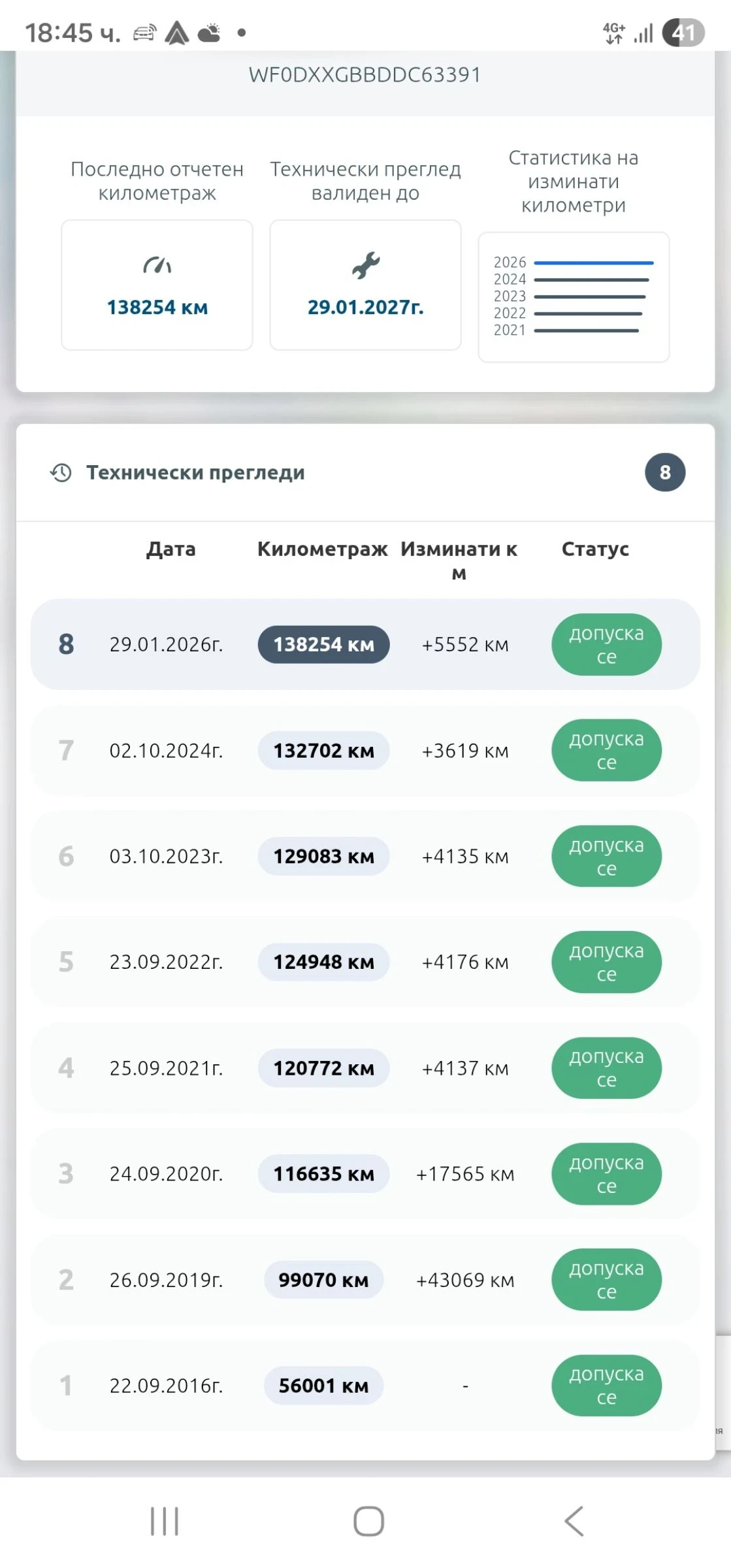Click the inspections count badge showing 8
Viewport: 731px width, 1568px height.
coord(664,472)
